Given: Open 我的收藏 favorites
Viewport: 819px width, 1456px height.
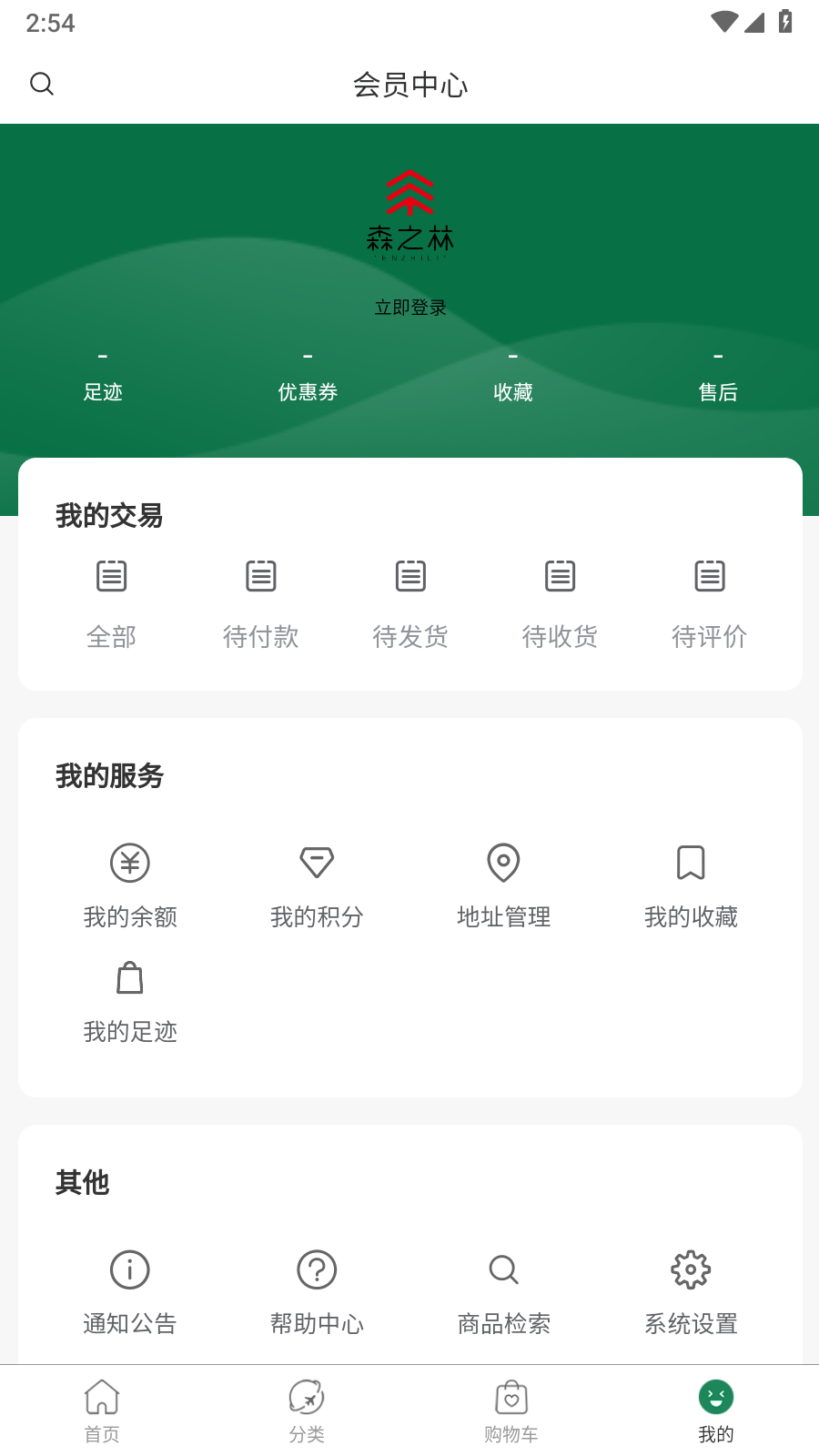Looking at the screenshot, I should tap(691, 885).
